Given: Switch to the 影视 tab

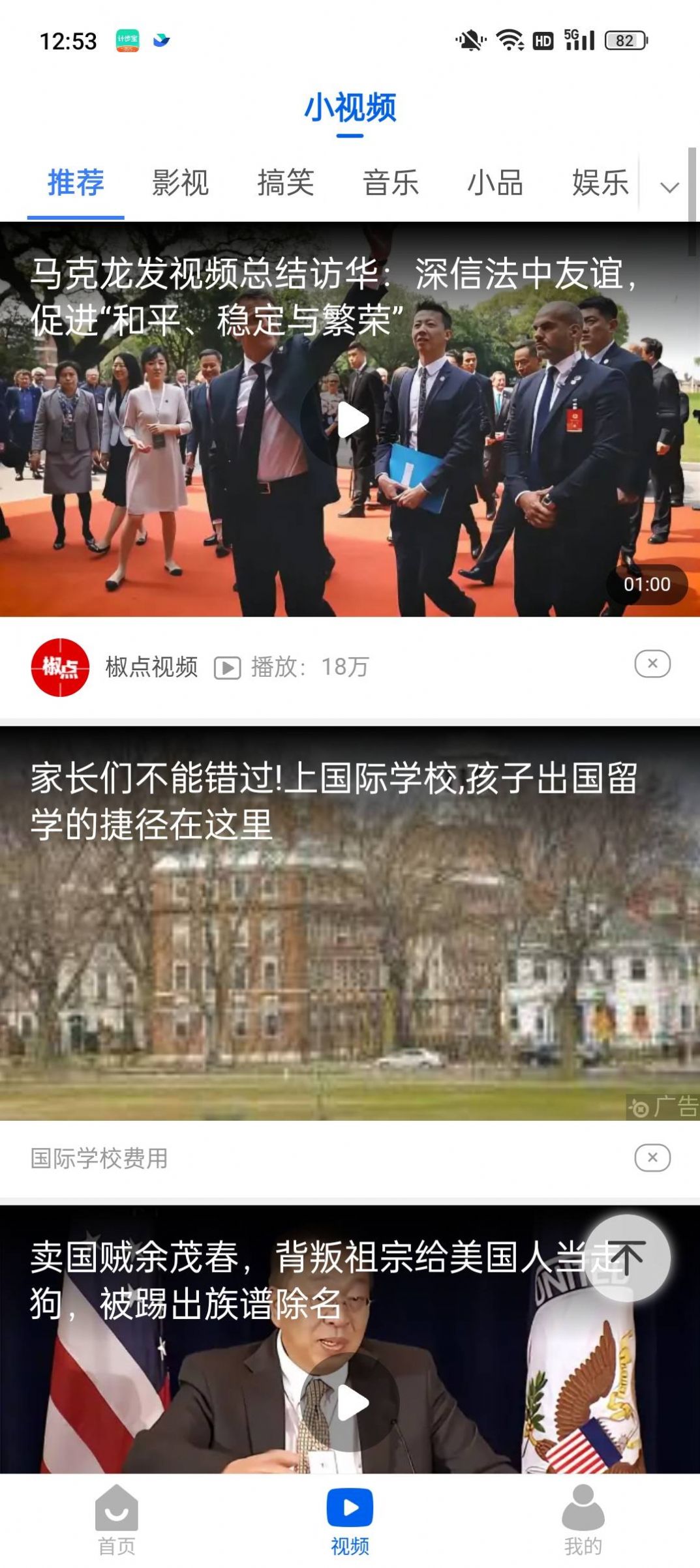Looking at the screenshot, I should [179, 184].
